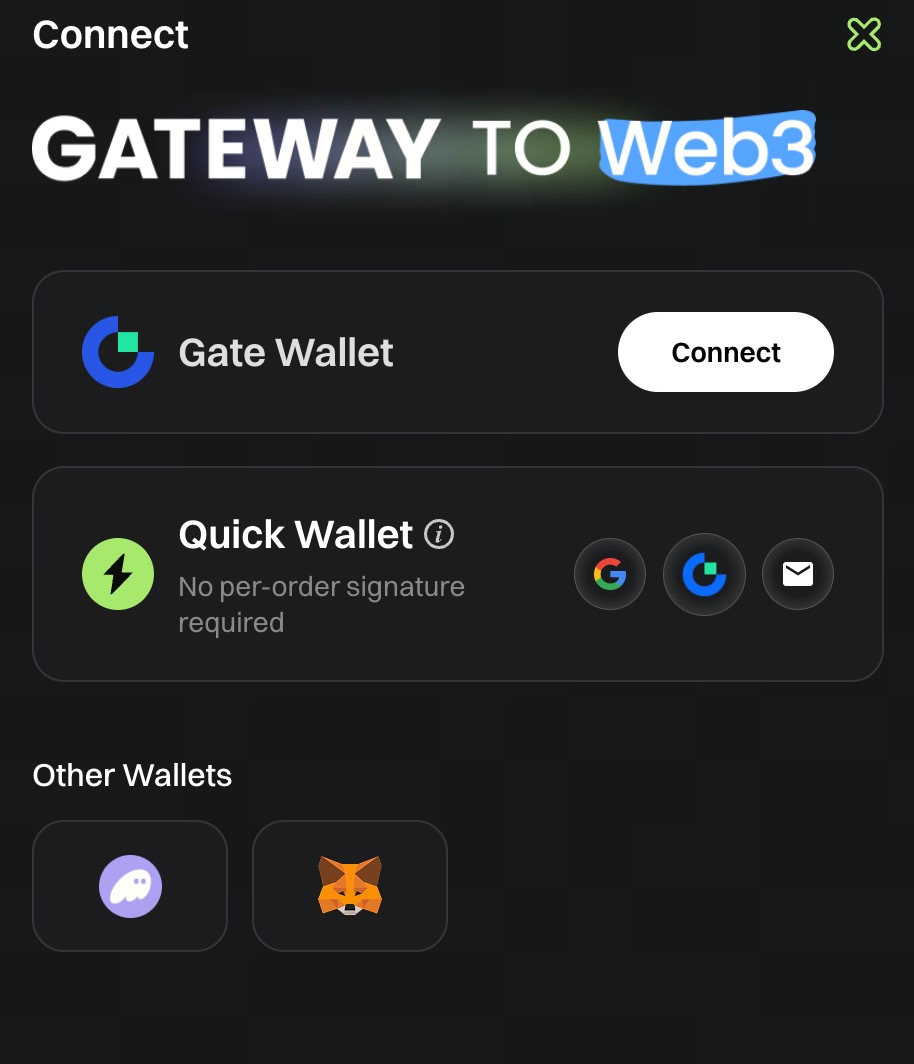The width and height of the screenshot is (914, 1064).
Task: Sign in to Quick Wallet with Gate account
Action: (704, 574)
